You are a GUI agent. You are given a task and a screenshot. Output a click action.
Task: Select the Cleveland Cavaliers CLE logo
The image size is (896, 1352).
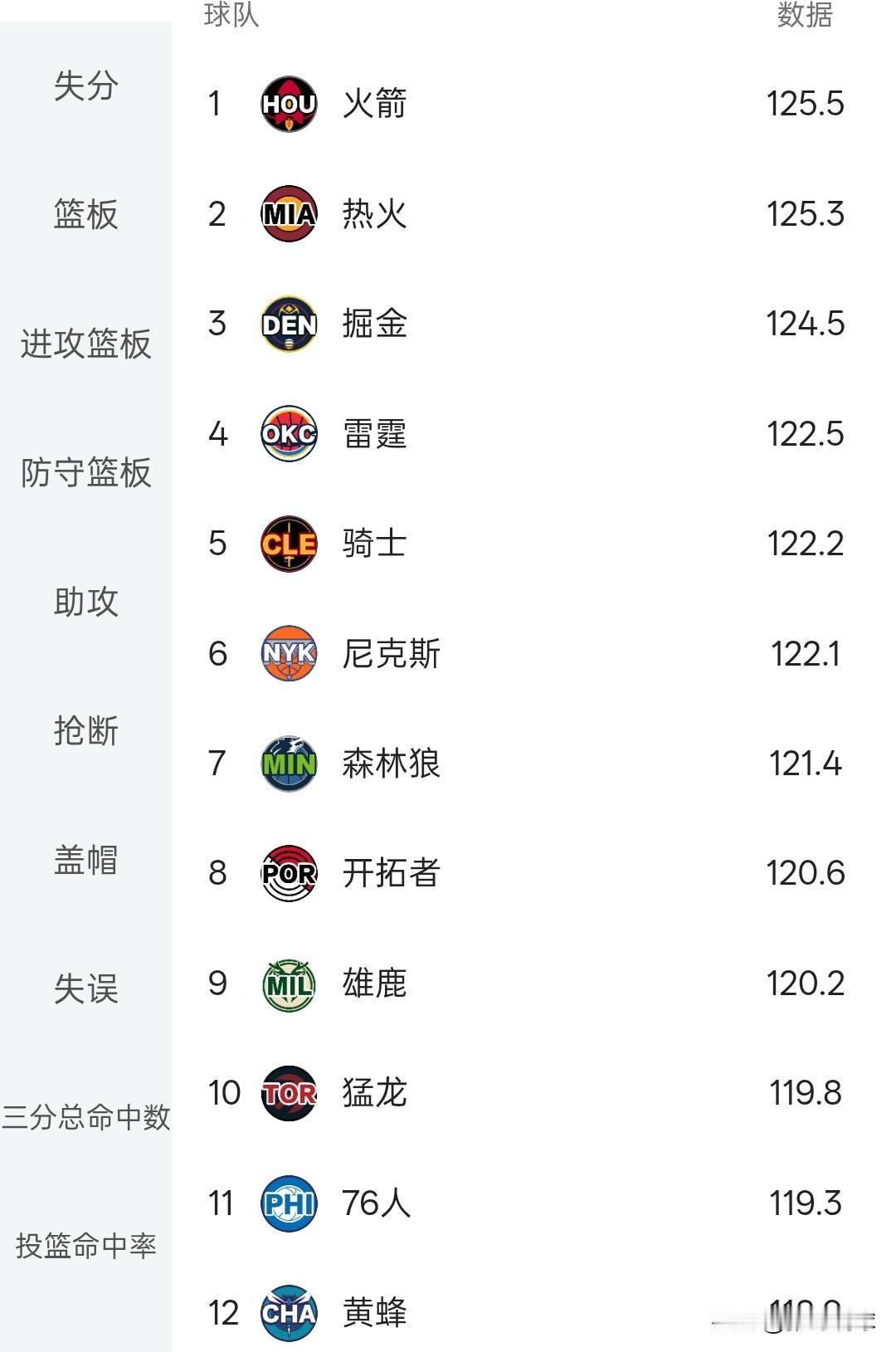288,544
